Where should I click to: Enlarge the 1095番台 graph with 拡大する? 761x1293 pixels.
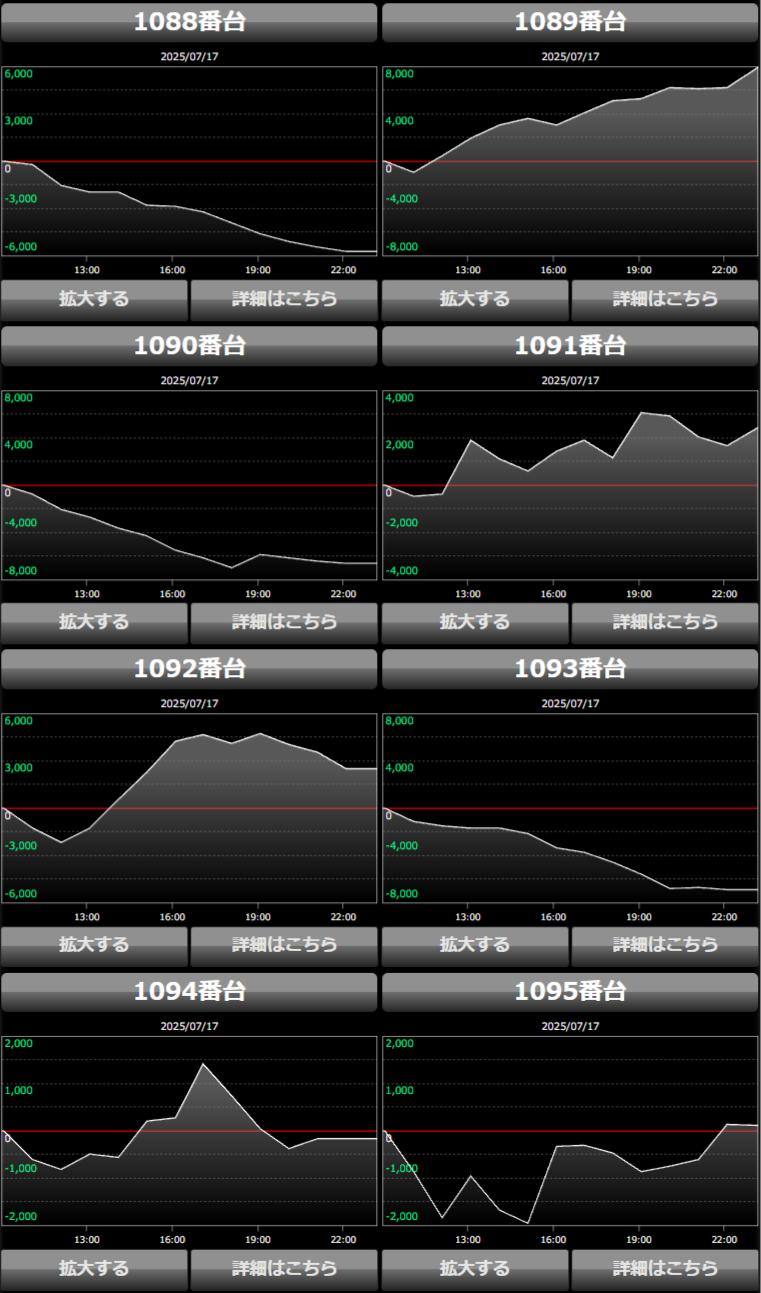[475, 1268]
